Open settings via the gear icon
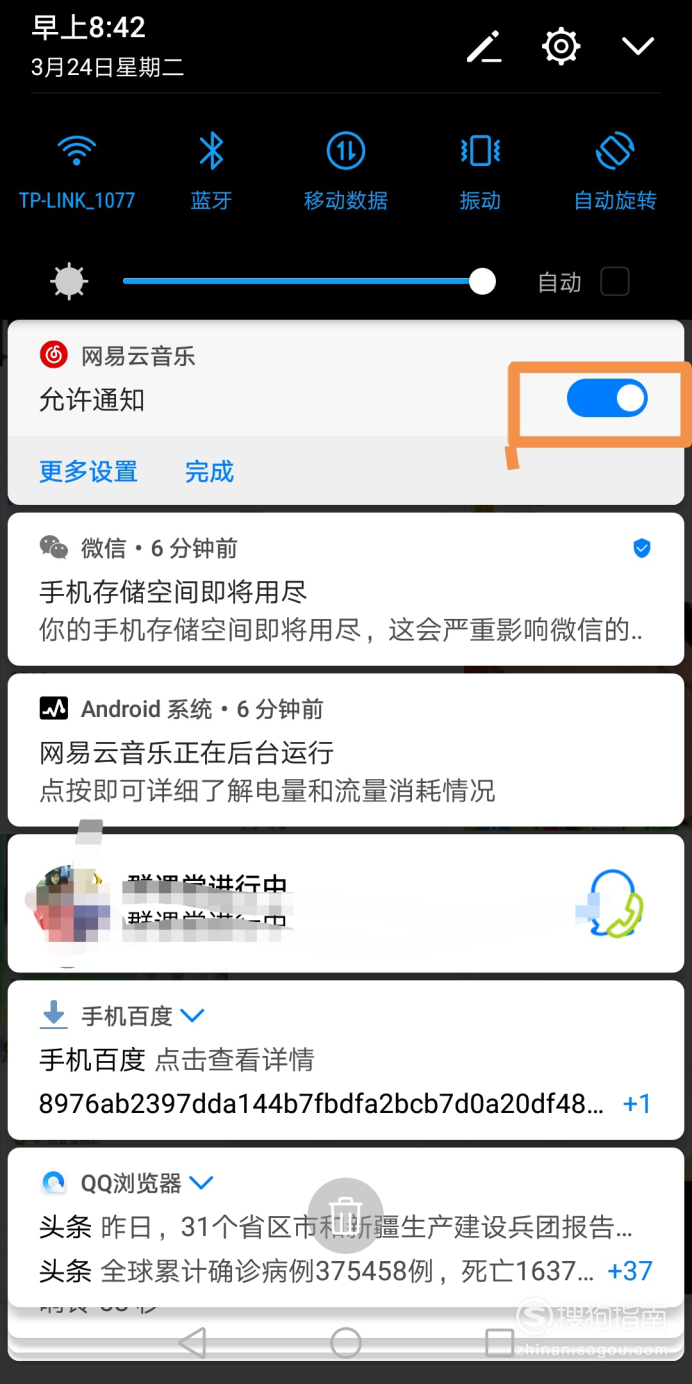692x1384 pixels. pyautogui.click(x=561, y=46)
